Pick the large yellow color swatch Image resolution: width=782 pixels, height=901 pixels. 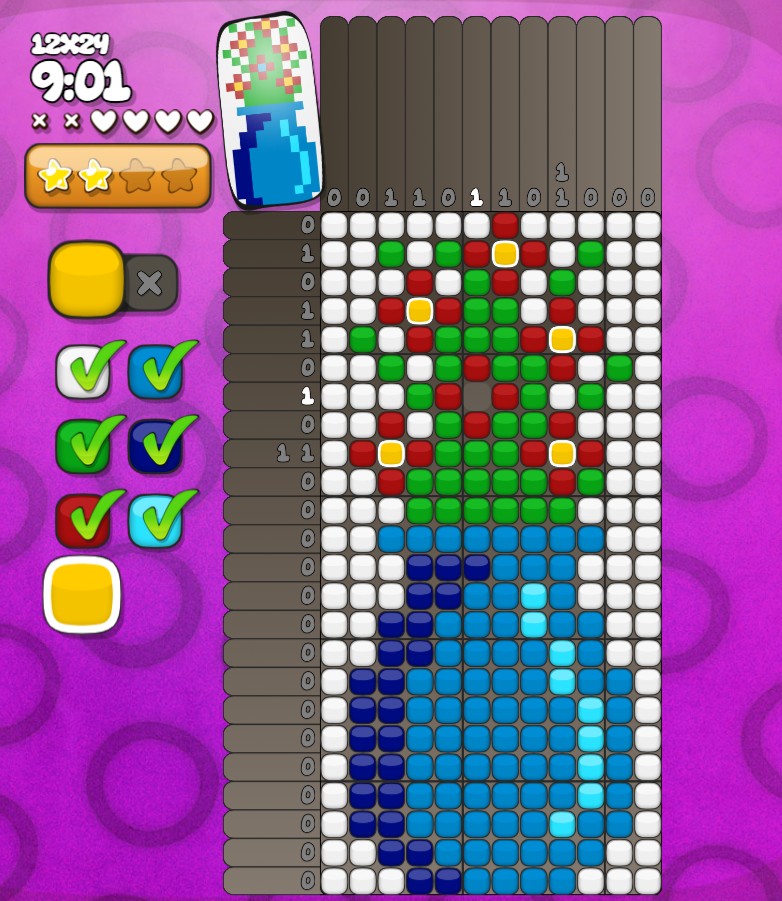82,595
